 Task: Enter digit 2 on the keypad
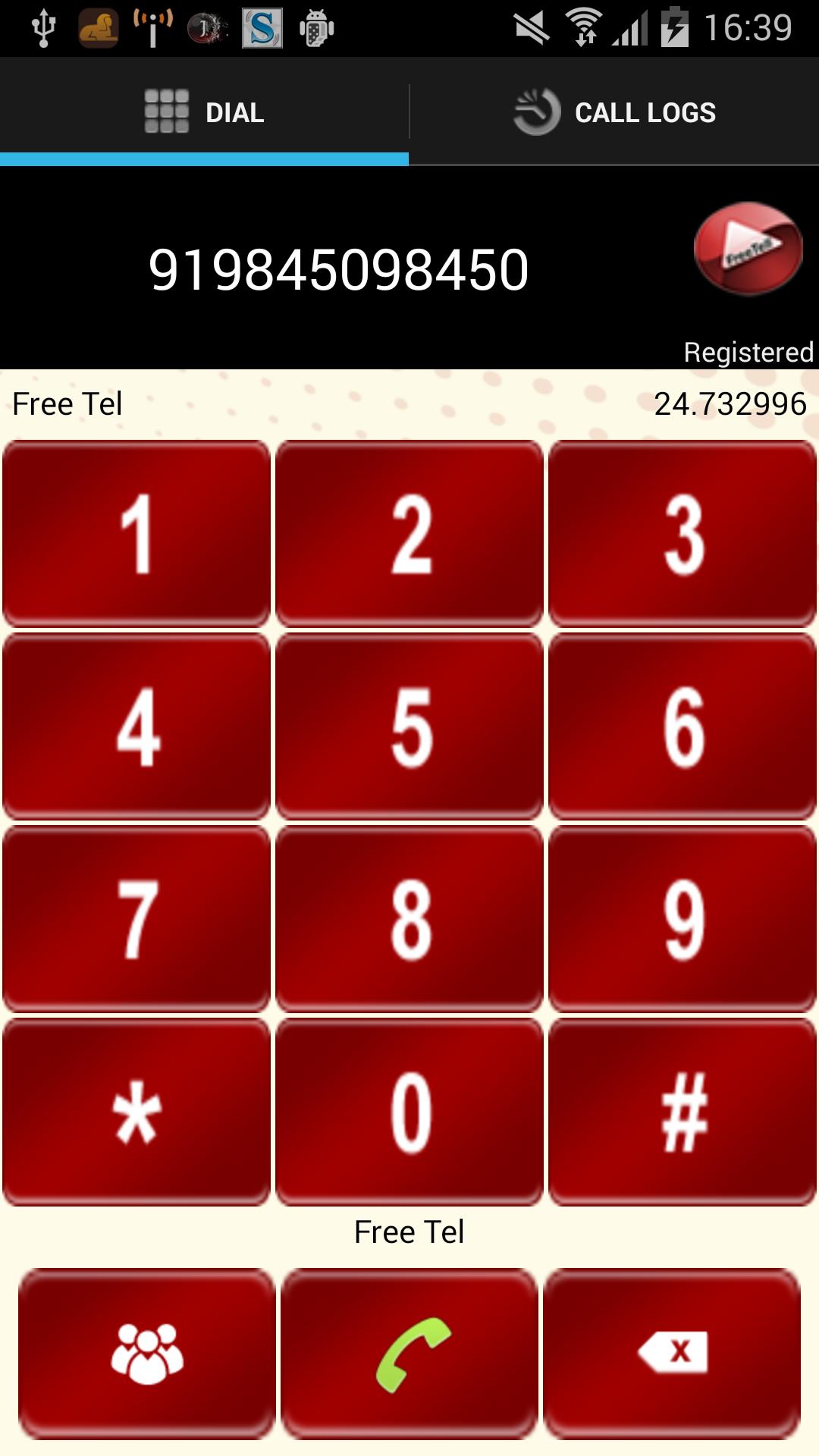coord(409,533)
